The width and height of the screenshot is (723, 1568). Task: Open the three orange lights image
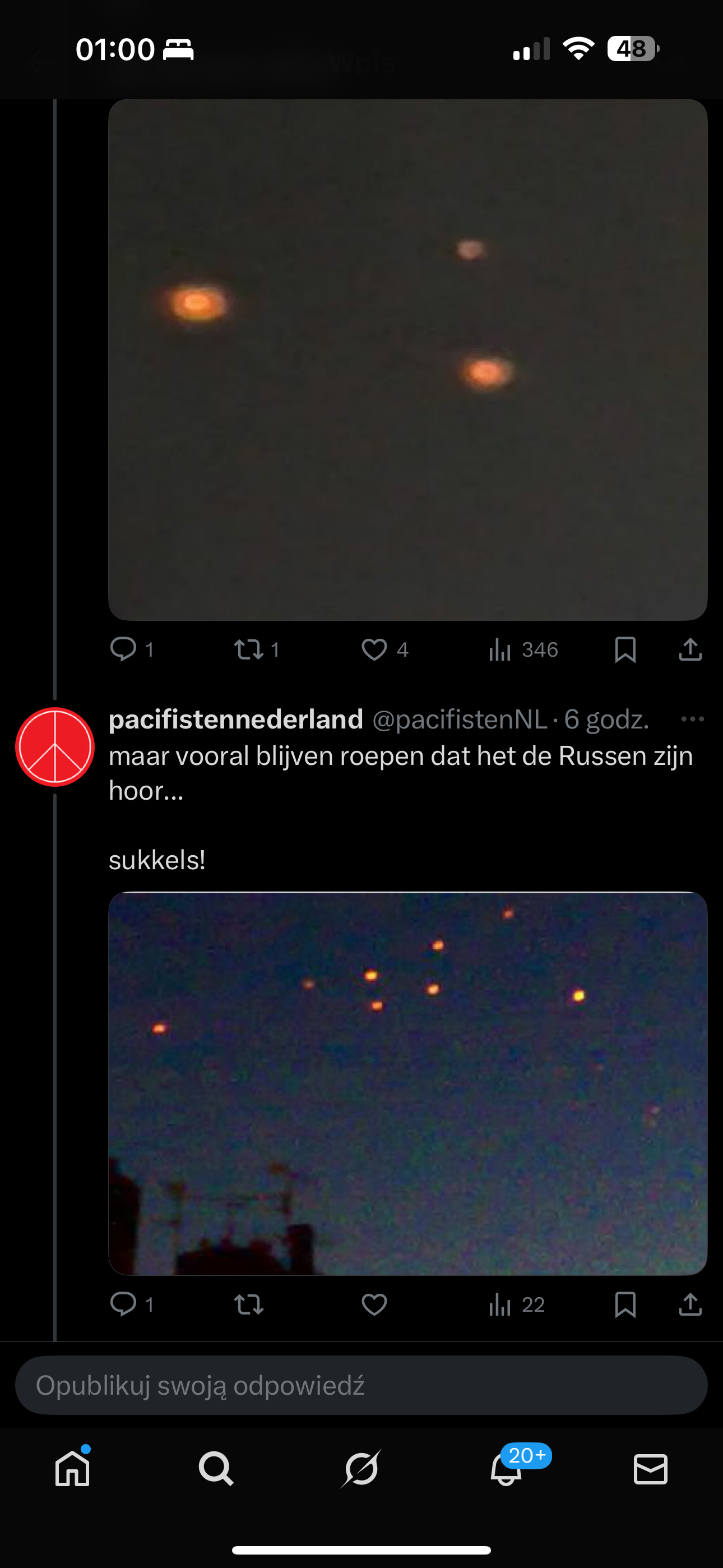(407, 359)
